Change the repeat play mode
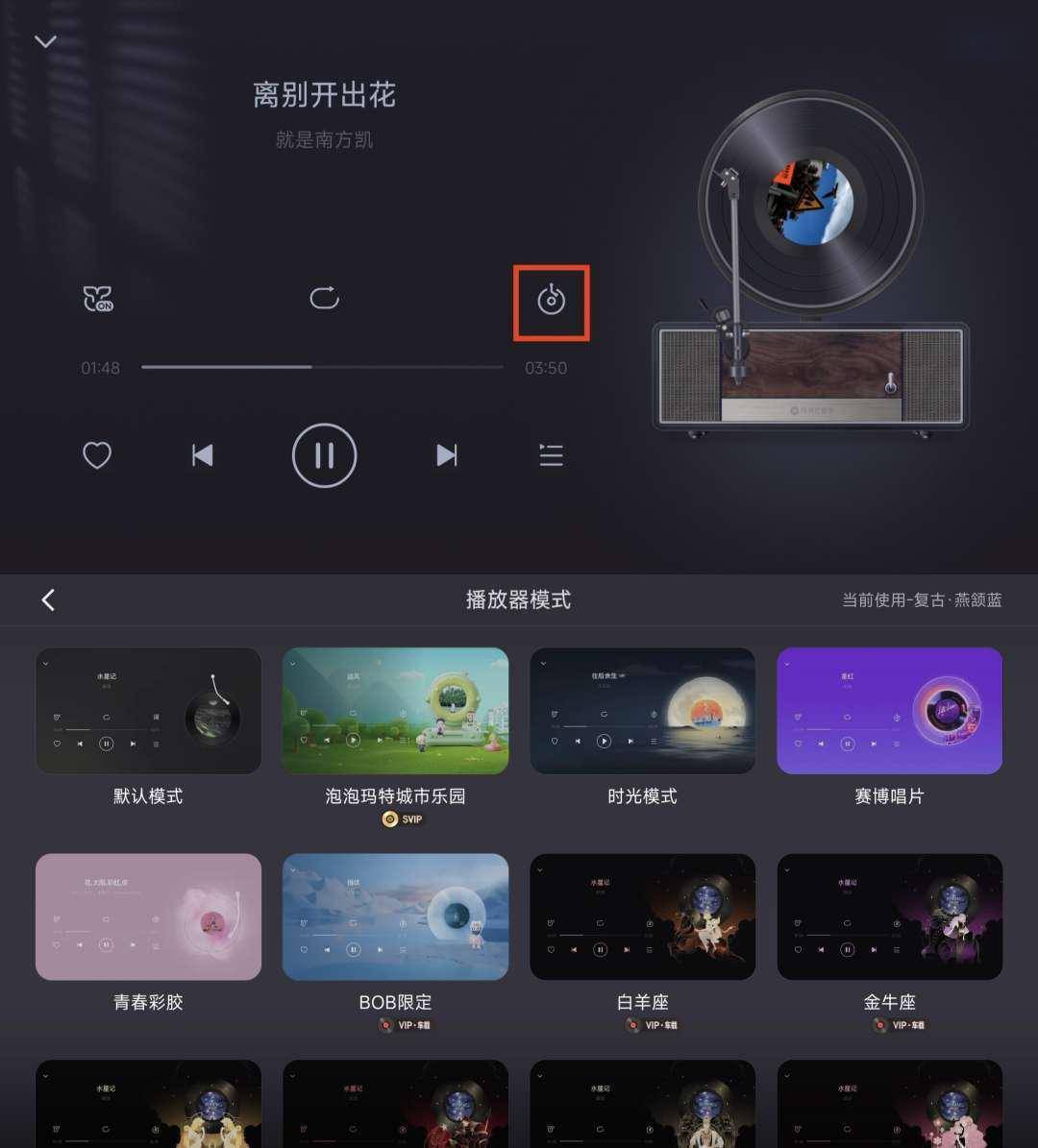The width and height of the screenshot is (1038, 1148). (x=324, y=299)
